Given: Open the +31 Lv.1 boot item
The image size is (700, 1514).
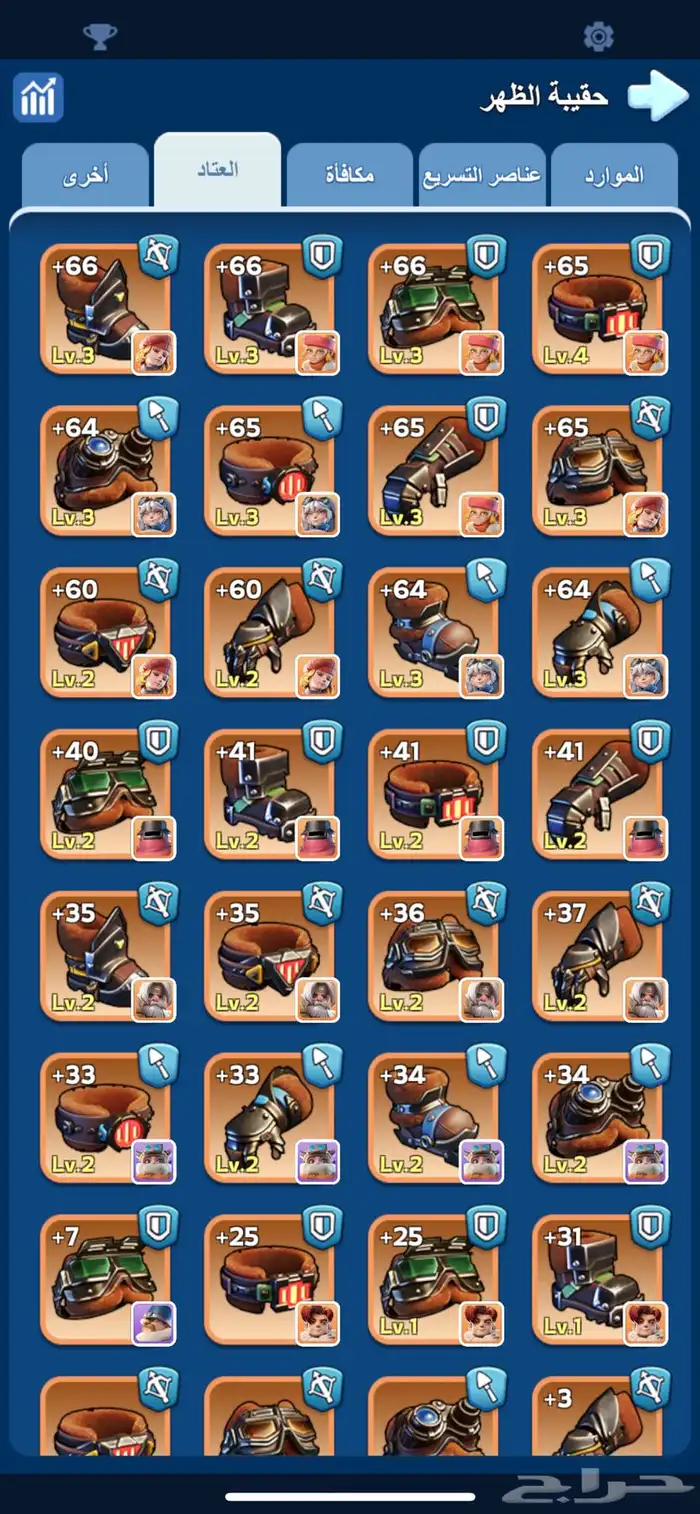Looking at the screenshot, I should [596, 1280].
